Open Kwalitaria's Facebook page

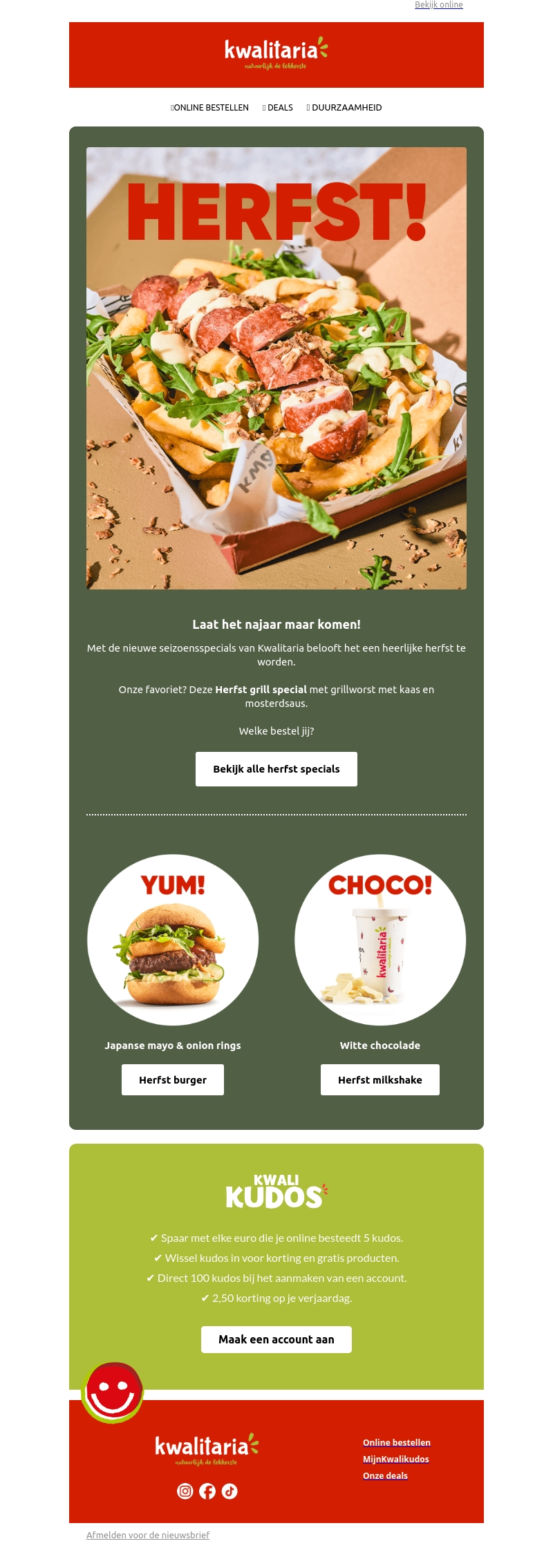(207, 1491)
